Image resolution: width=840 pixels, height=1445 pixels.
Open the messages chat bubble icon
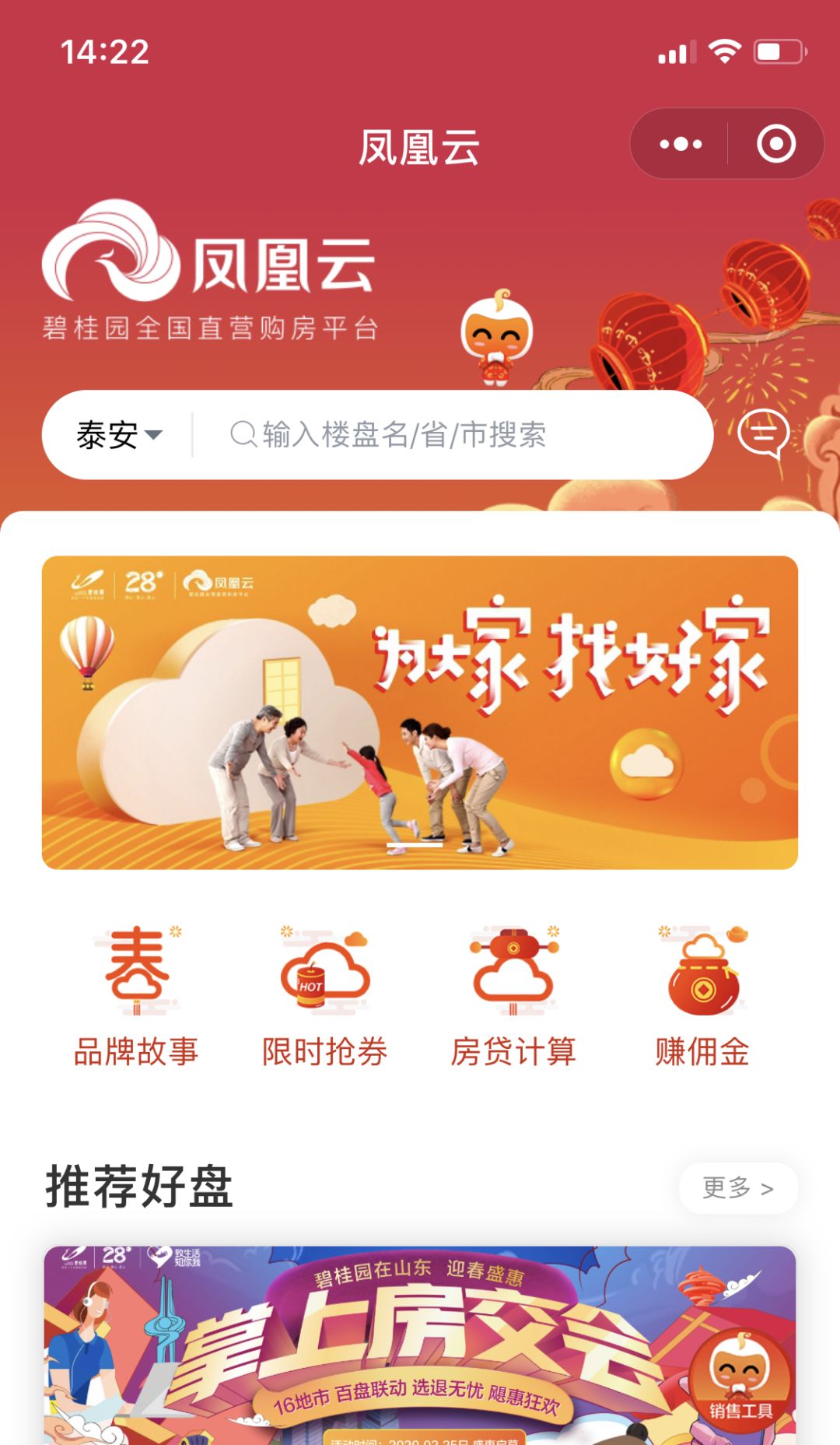point(763,433)
